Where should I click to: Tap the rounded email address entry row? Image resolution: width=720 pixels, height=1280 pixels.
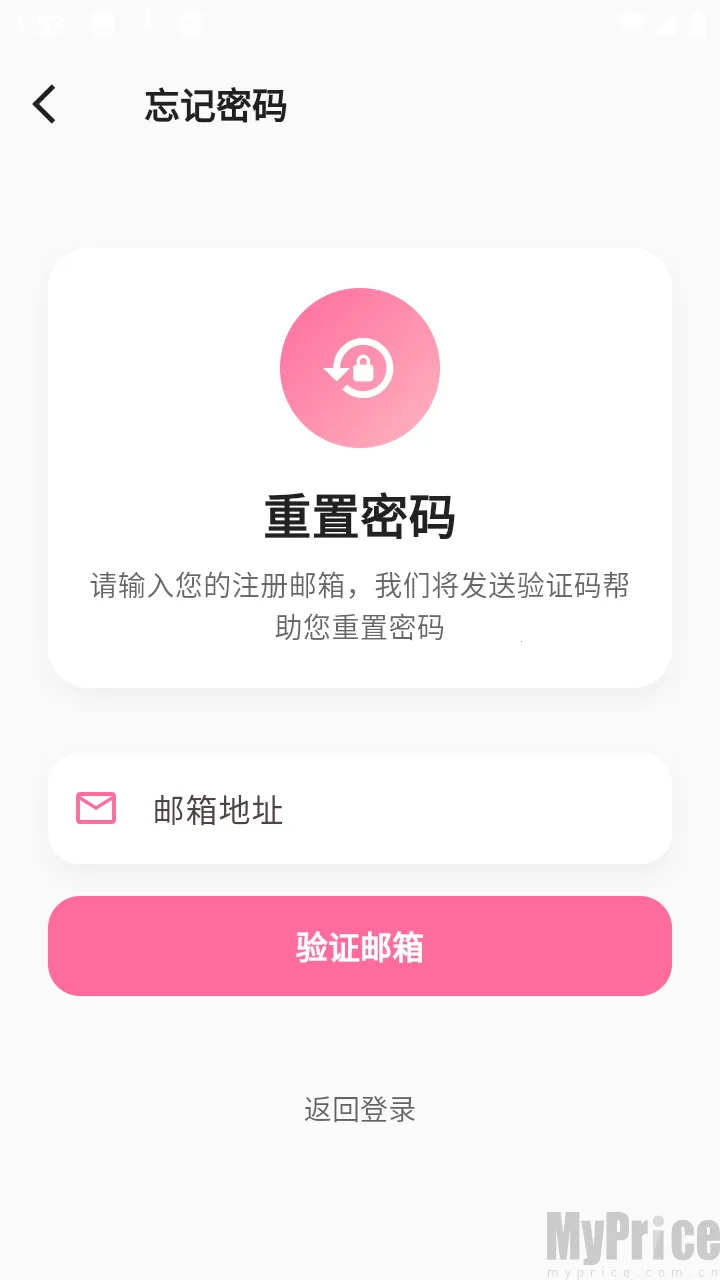[360, 808]
